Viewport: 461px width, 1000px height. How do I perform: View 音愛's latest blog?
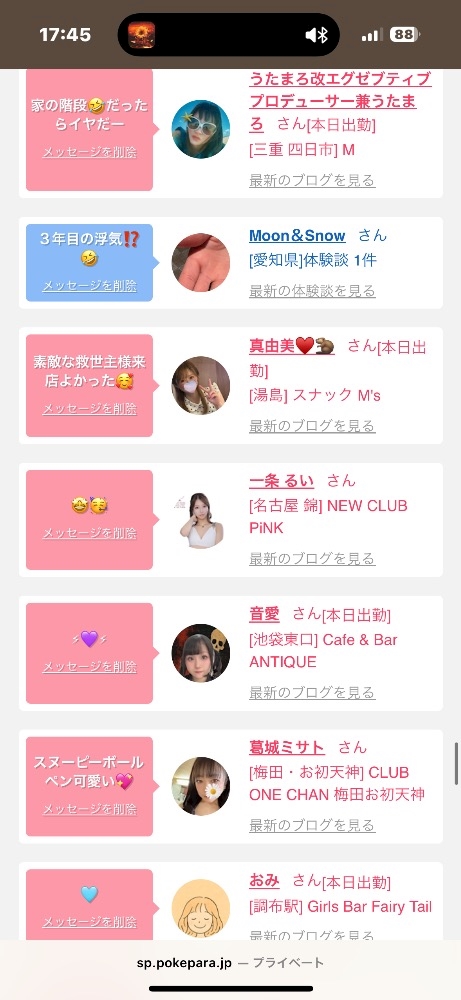pyautogui.click(x=312, y=692)
